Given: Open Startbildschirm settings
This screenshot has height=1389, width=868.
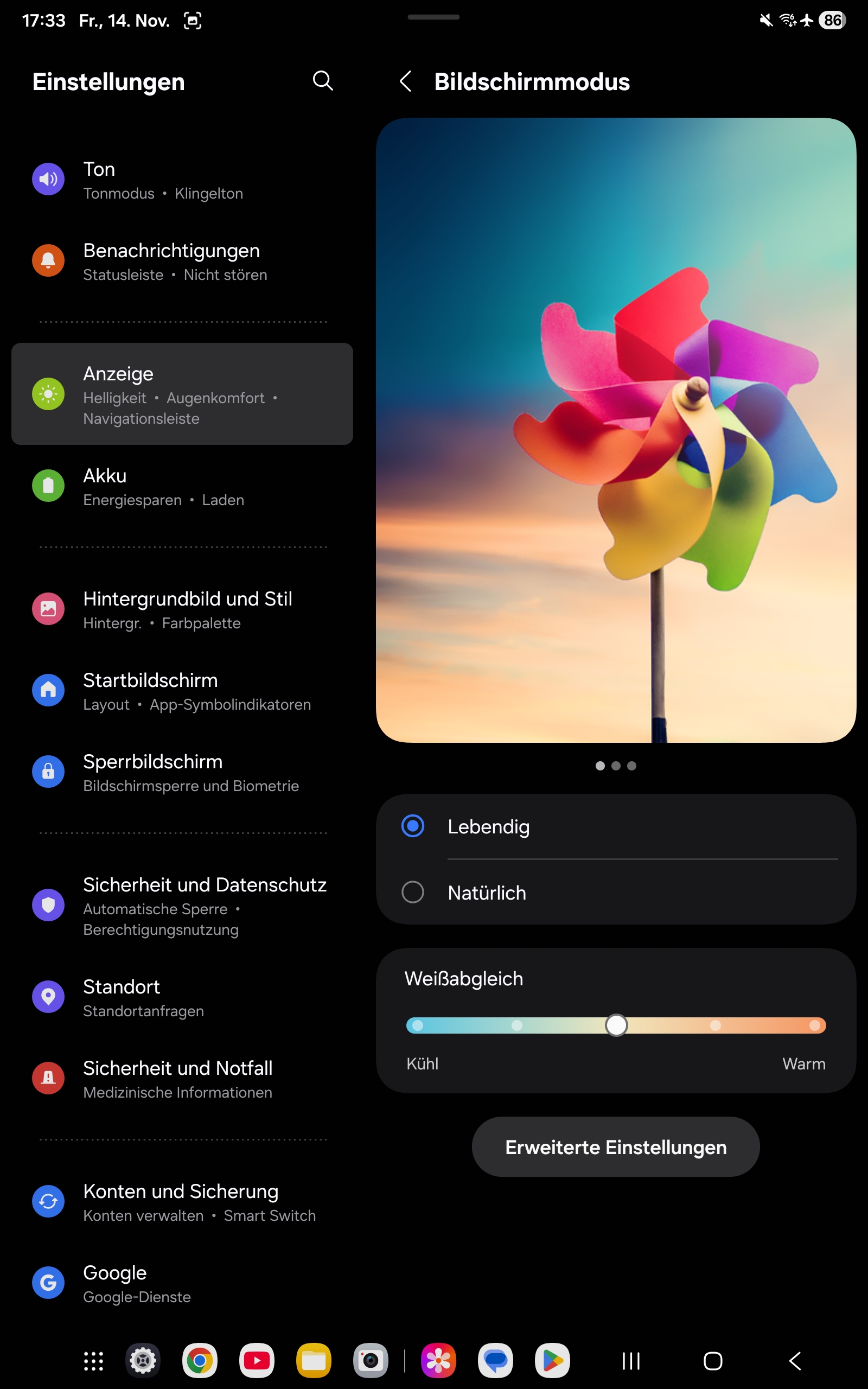Looking at the screenshot, I should [172, 691].
